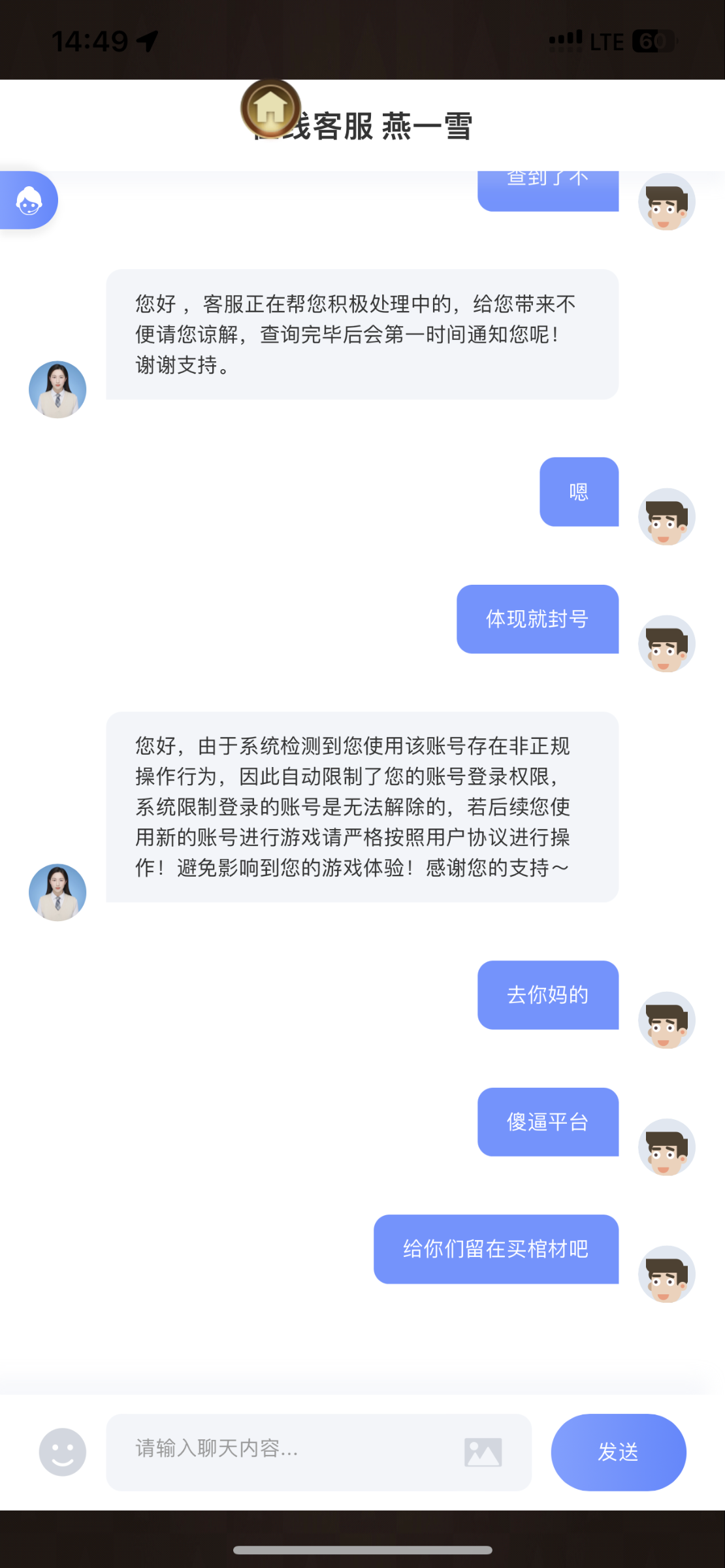Tap the photo attachment icon
The height and width of the screenshot is (1568, 725).
[x=483, y=1452]
